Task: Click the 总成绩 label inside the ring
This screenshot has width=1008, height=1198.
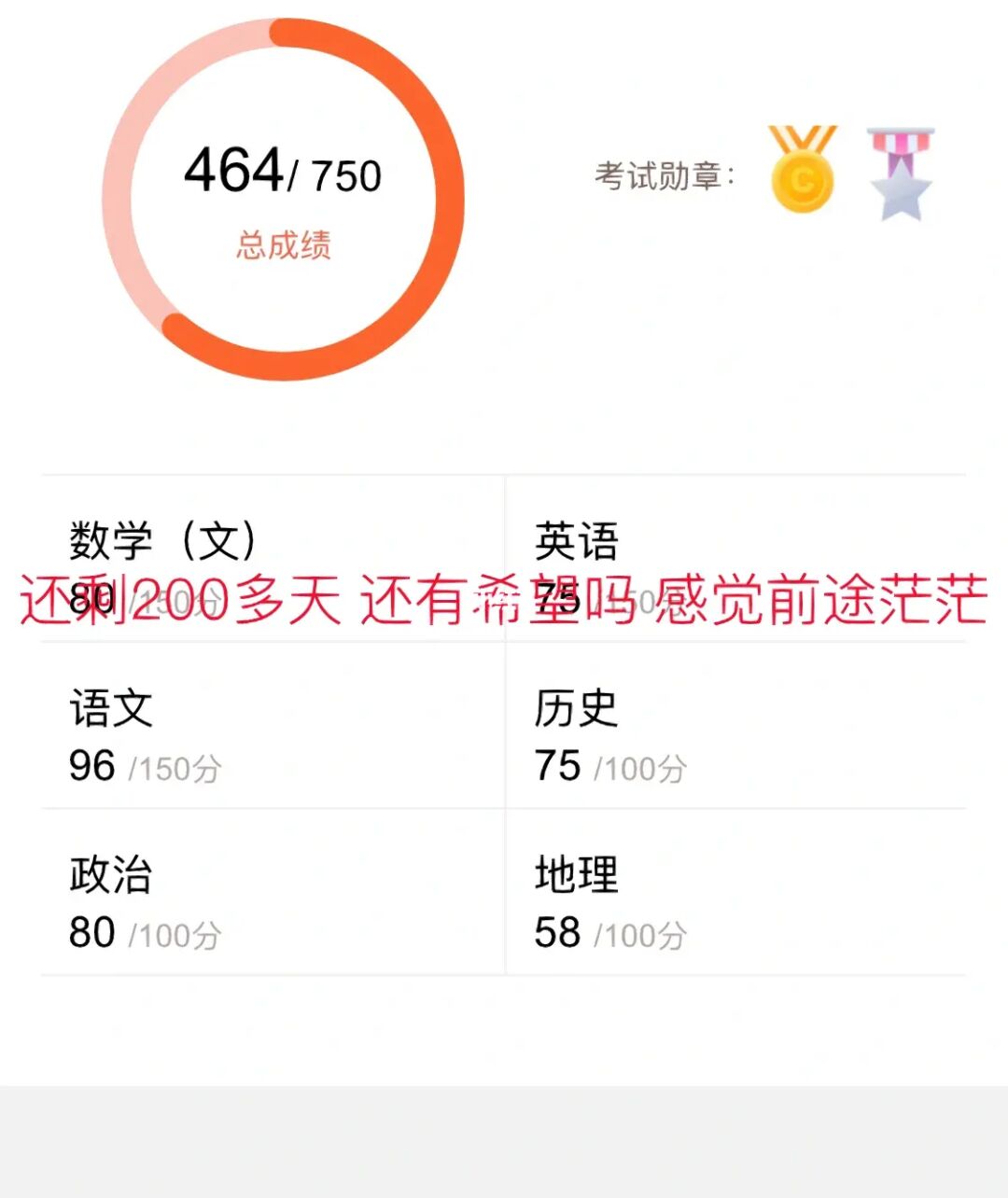Action: tap(285, 245)
